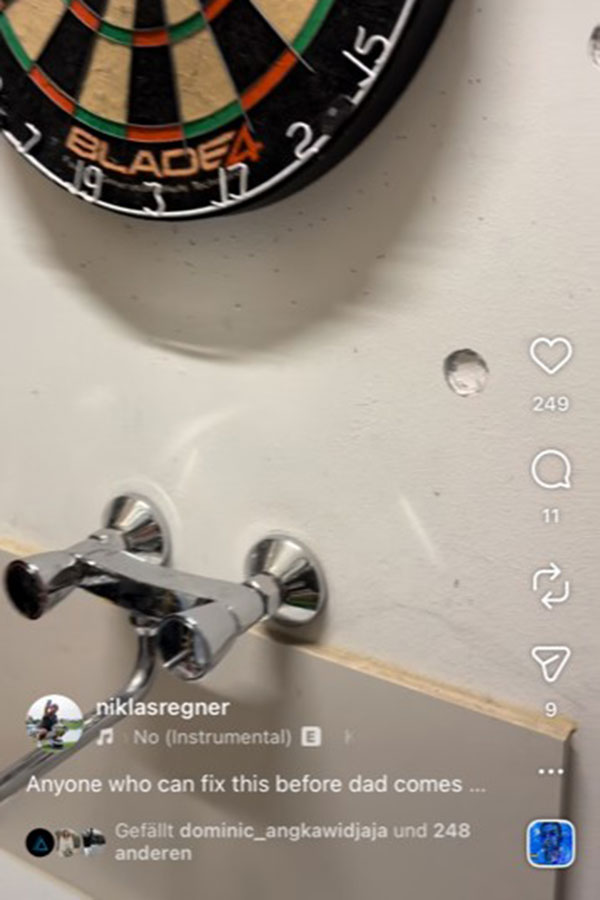Open the No (Instrumental) audio track
The width and height of the screenshot is (600, 900).
pyautogui.click(x=212, y=737)
